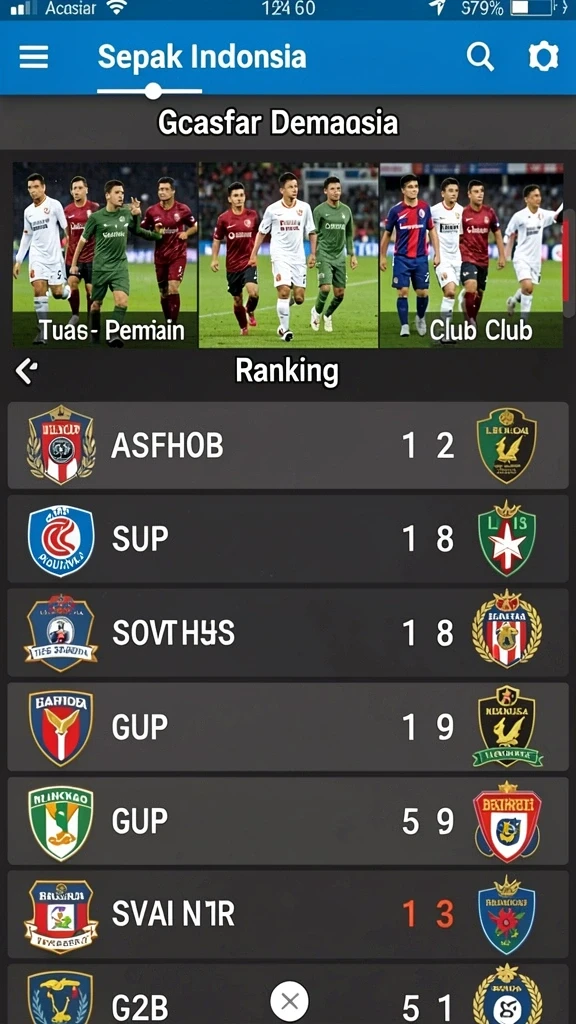Viewport: 576px width, 1024px height.
Task: Open settings via the gear icon
Action: pyautogui.click(x=543, y=57)
